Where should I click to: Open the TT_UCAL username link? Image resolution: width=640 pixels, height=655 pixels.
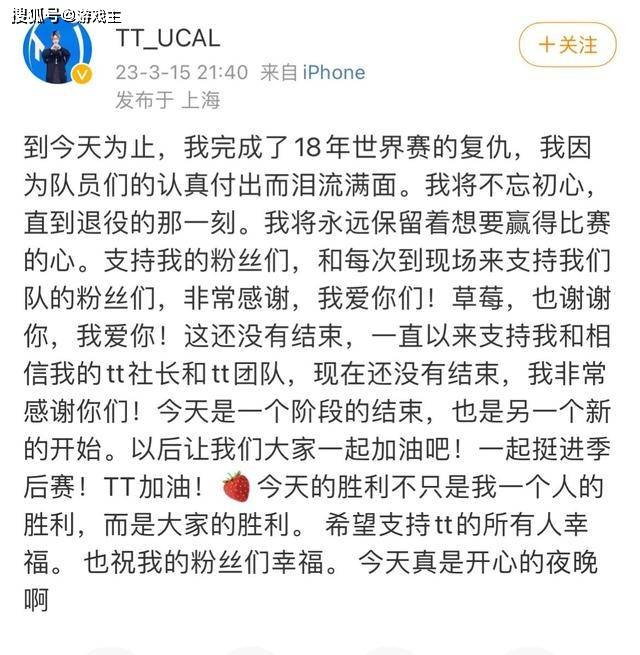(x=167, y=38)
